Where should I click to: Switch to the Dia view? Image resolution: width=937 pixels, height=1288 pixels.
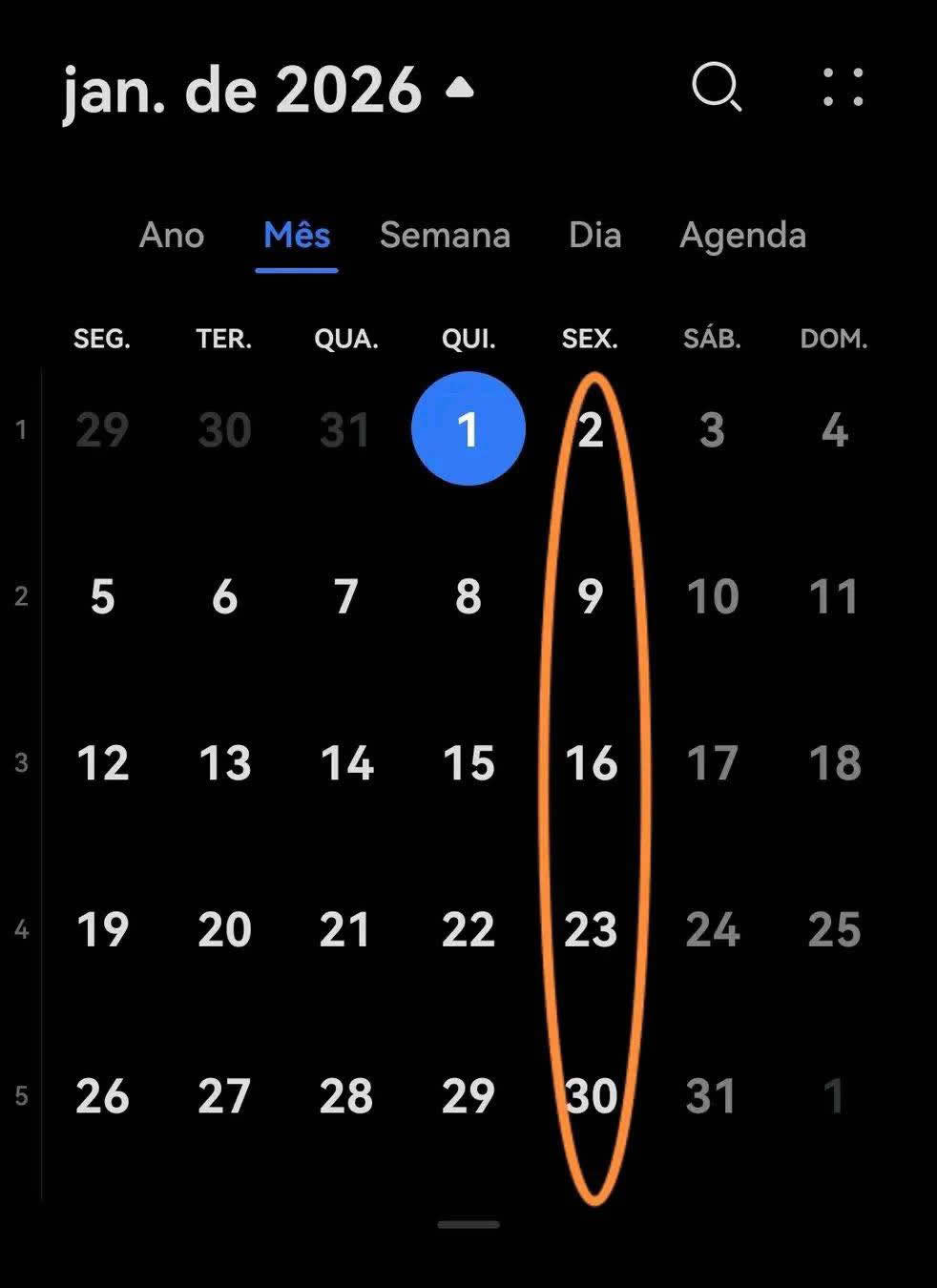[595, 236]
